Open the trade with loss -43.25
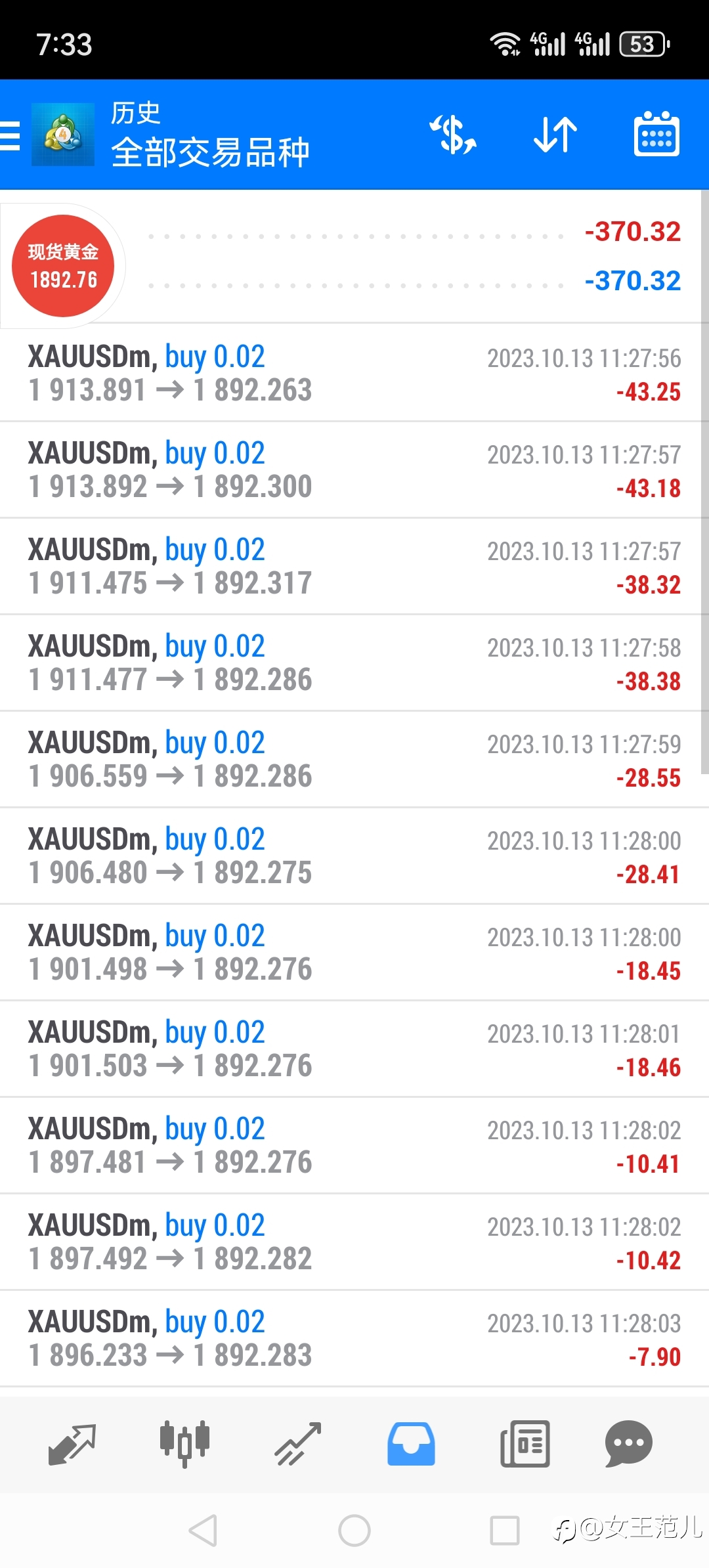This screenshot has width=709, height=1568. click(354, 372)
